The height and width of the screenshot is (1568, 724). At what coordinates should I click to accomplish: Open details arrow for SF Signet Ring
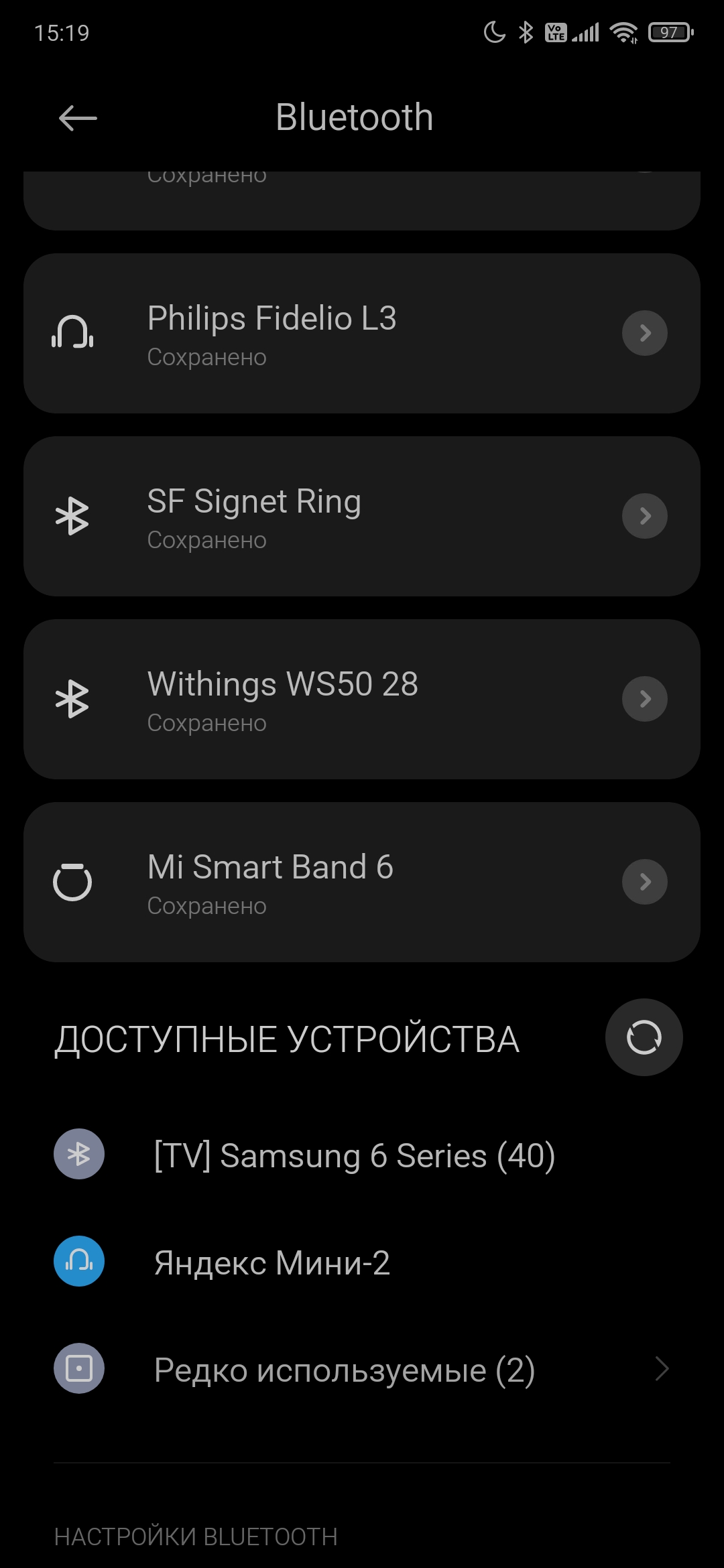(x=644, y=516)
